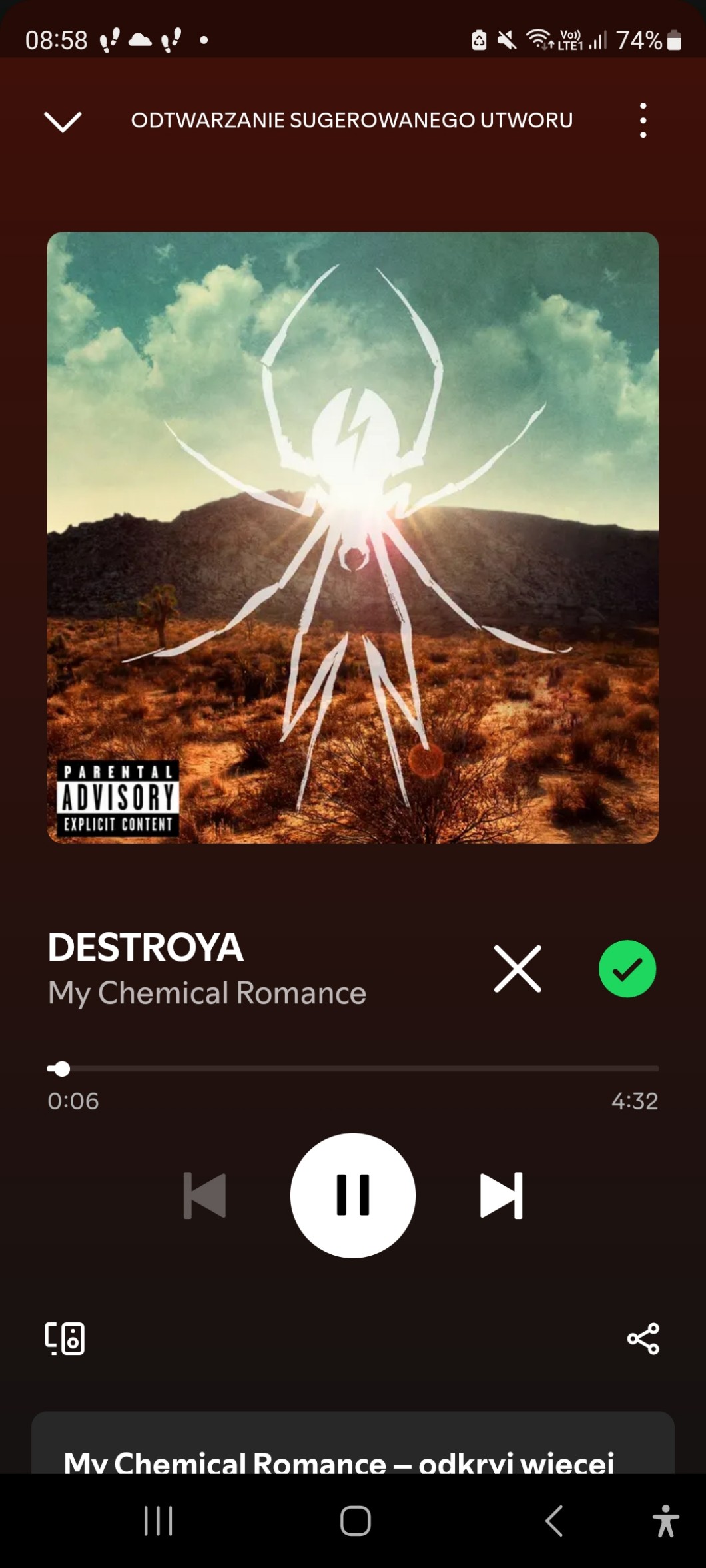
Task: Open the connect to device picker
Action: [x=65, y=1338]
